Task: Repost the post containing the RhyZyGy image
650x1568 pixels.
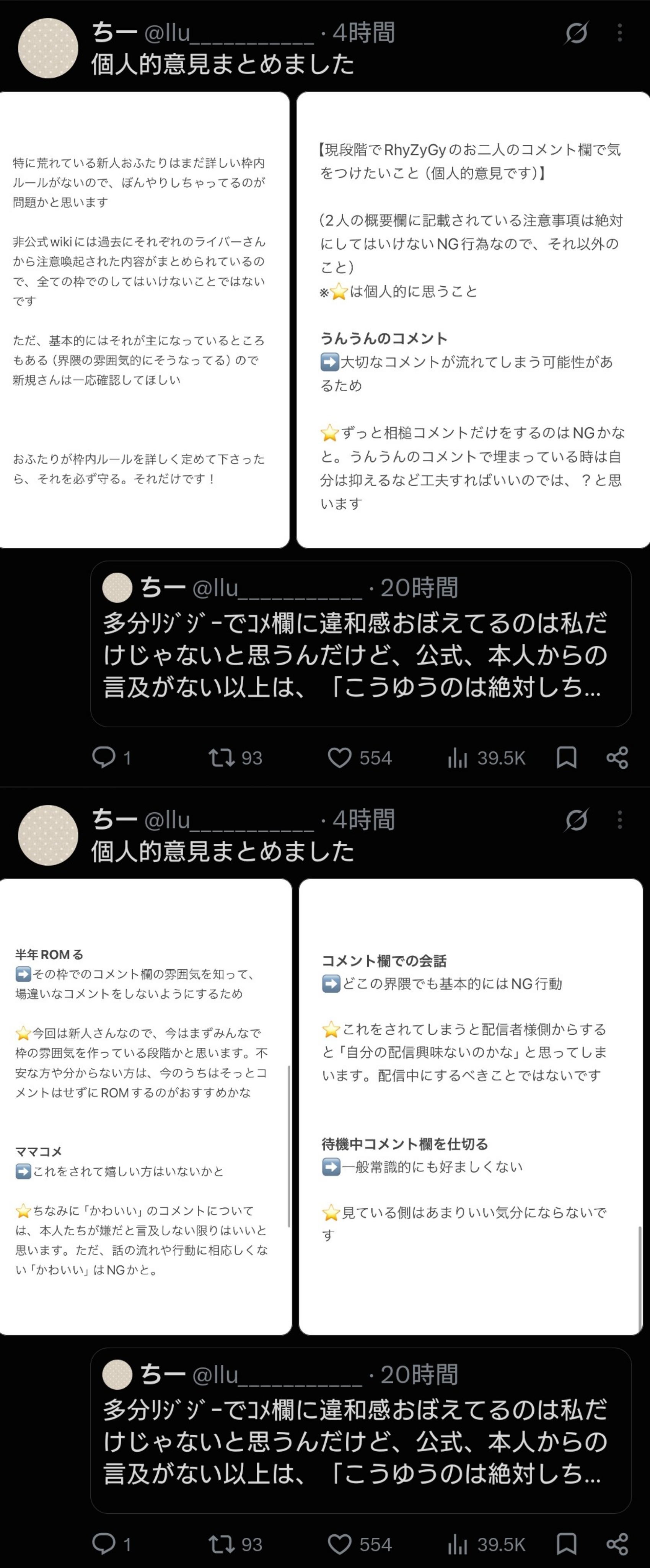Action: coord(235,758)
